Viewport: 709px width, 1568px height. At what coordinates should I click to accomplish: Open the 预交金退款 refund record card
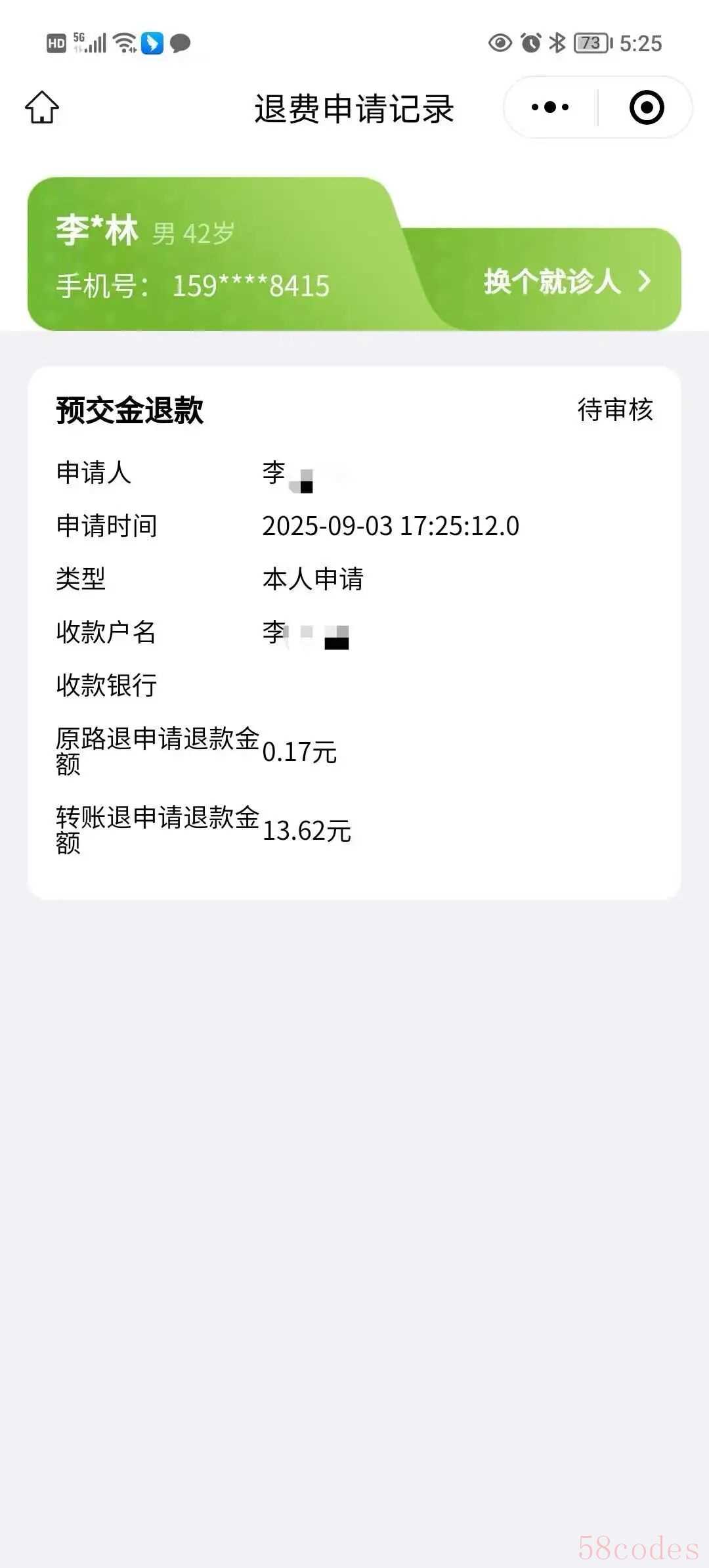(x=354, y=633)
